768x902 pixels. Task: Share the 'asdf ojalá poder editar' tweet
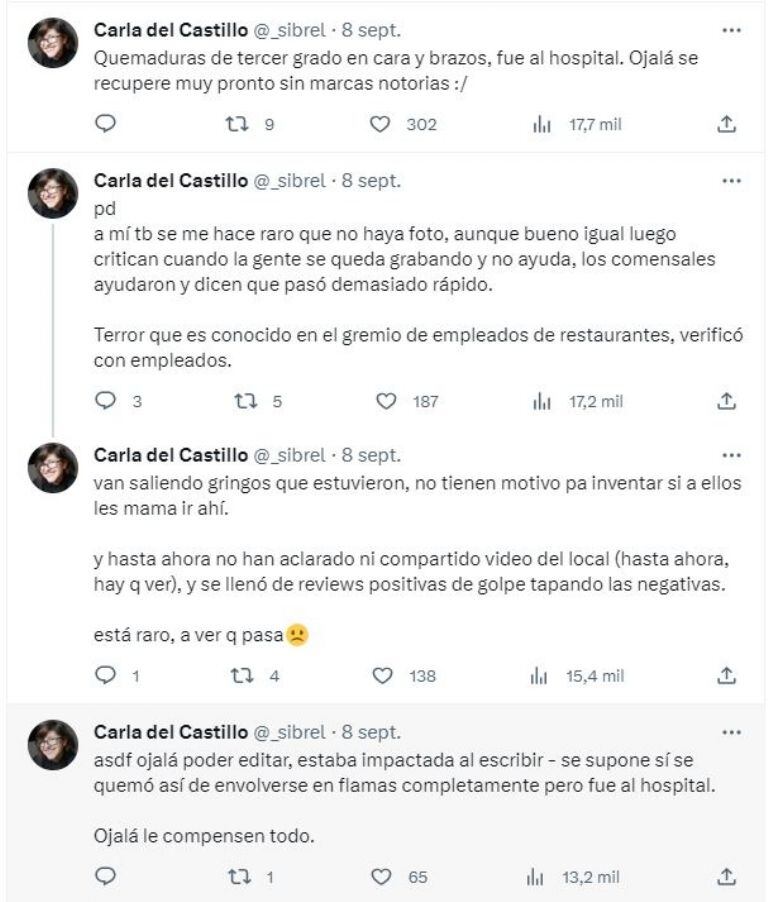click(727, 876)
